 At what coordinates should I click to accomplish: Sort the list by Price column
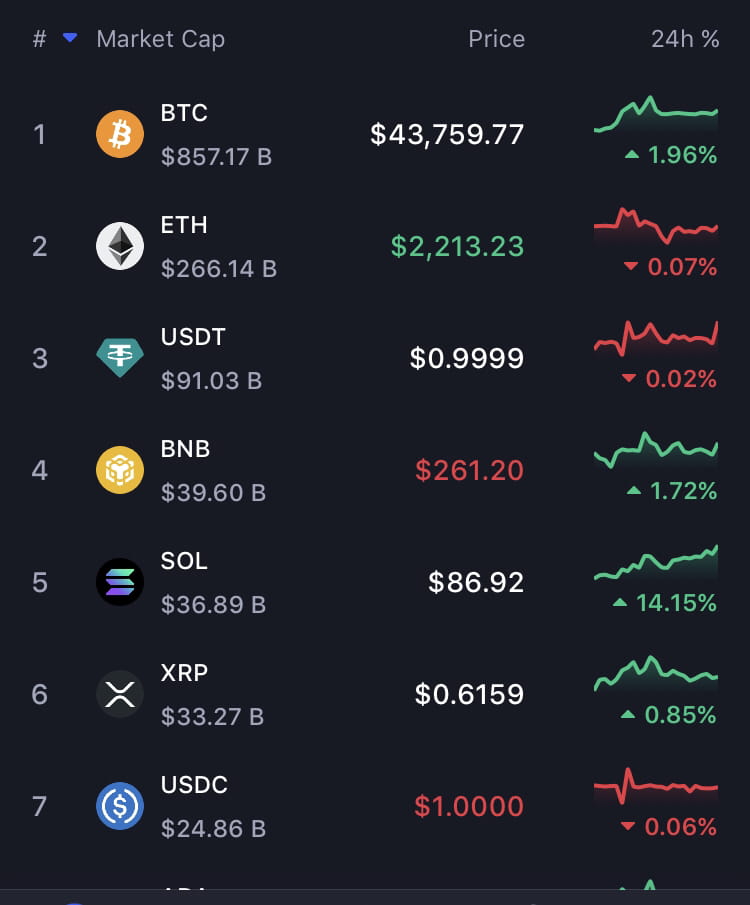pyautogui.click(x=496, y=39)
